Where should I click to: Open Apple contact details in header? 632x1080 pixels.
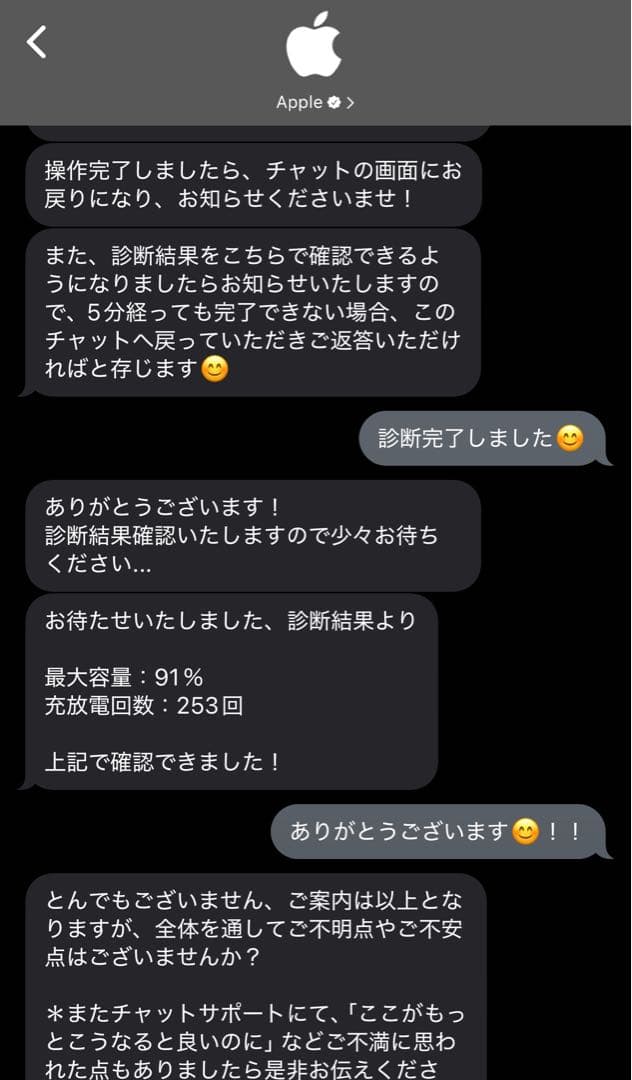[x=314, y=102]
